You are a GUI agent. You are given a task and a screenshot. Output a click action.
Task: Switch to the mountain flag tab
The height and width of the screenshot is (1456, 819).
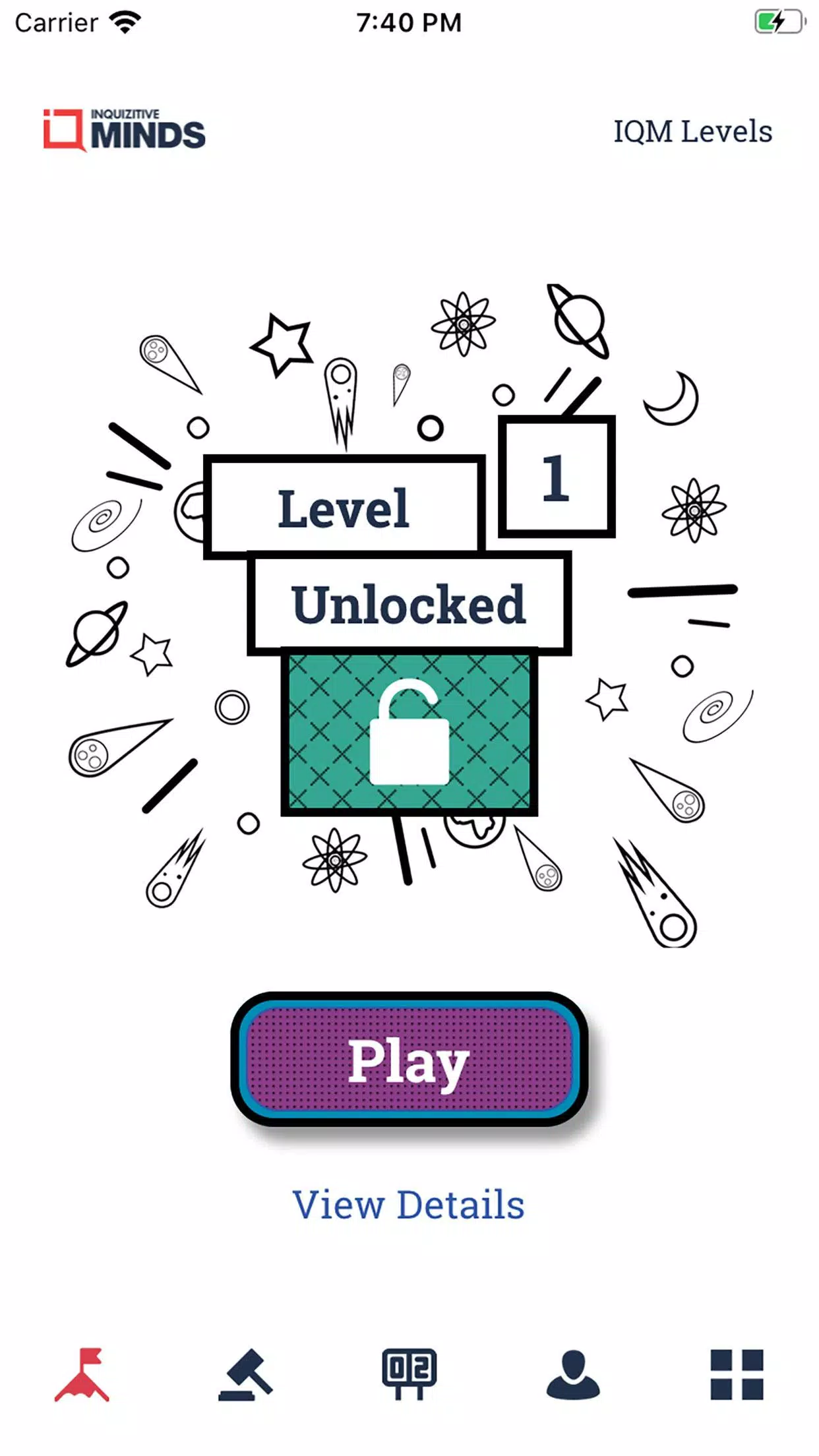(82, 1374)
